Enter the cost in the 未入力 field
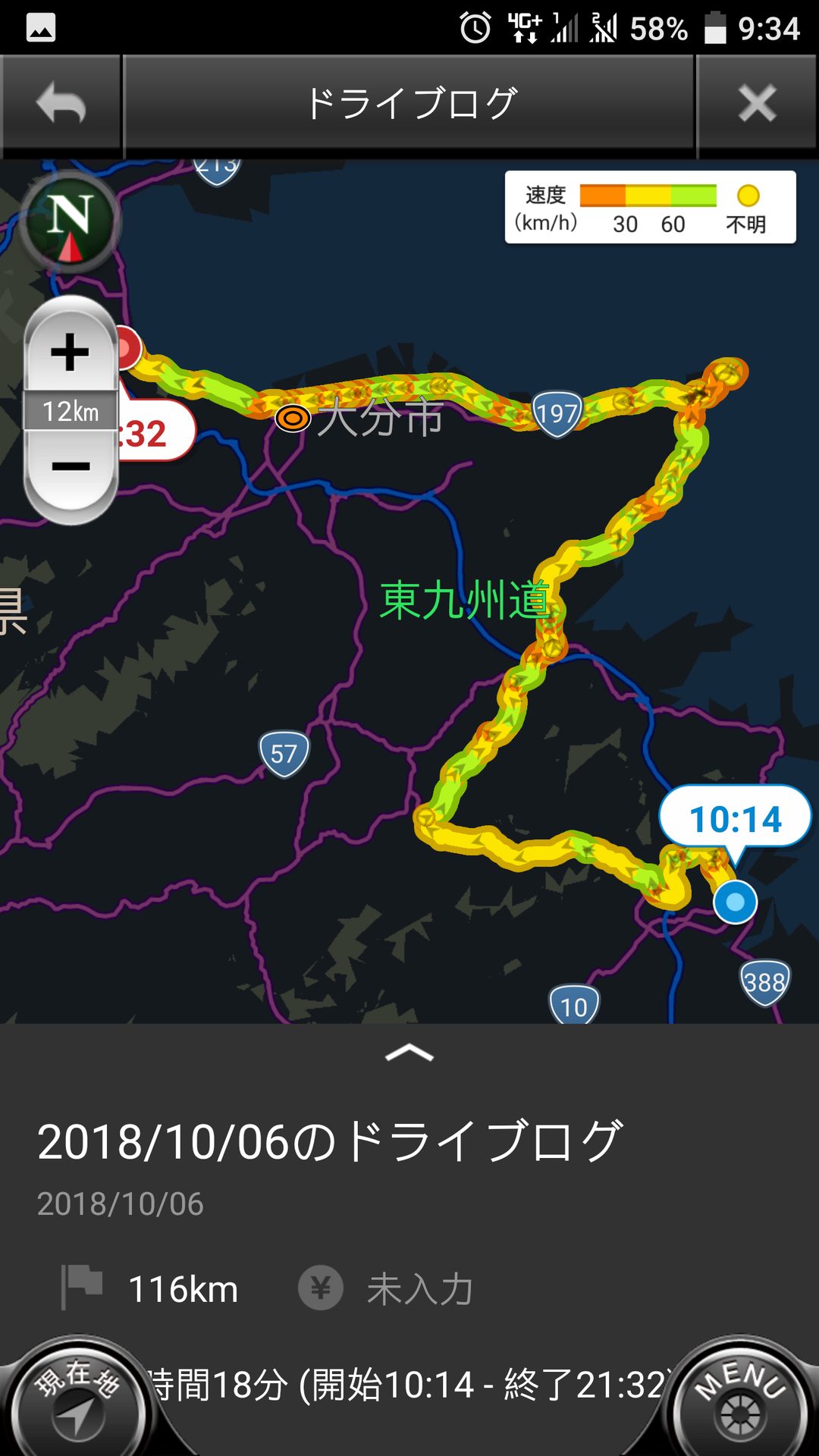The image size is (819, 1456). coord(419,1289)
